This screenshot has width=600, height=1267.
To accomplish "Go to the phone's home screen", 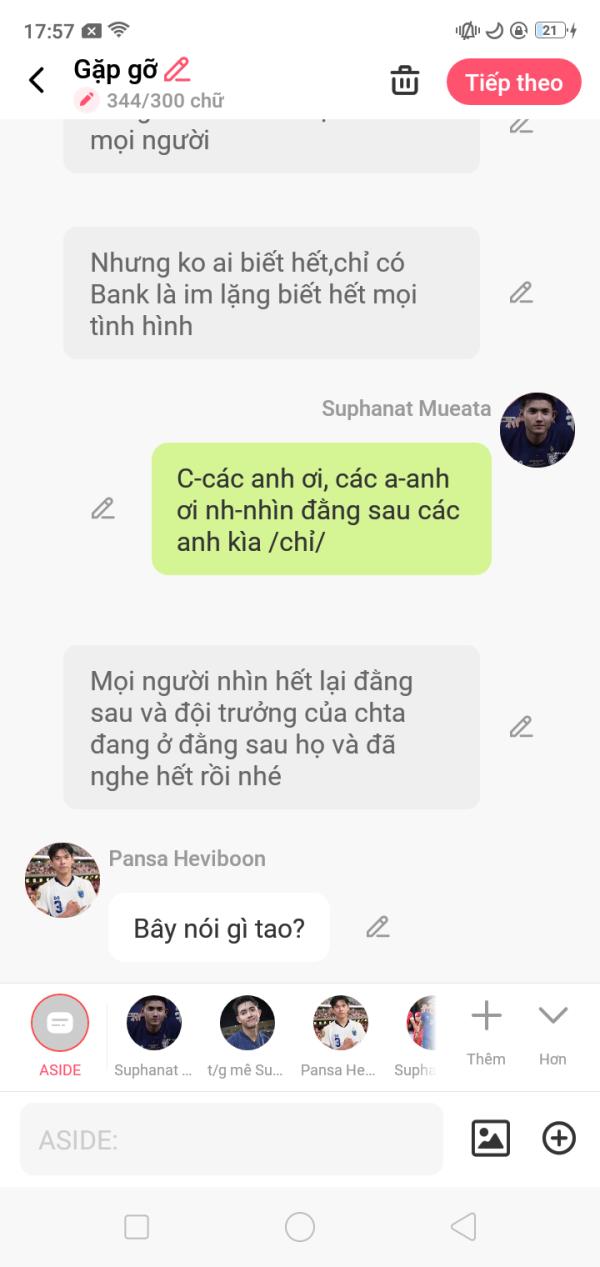I will pos(300,1227).
